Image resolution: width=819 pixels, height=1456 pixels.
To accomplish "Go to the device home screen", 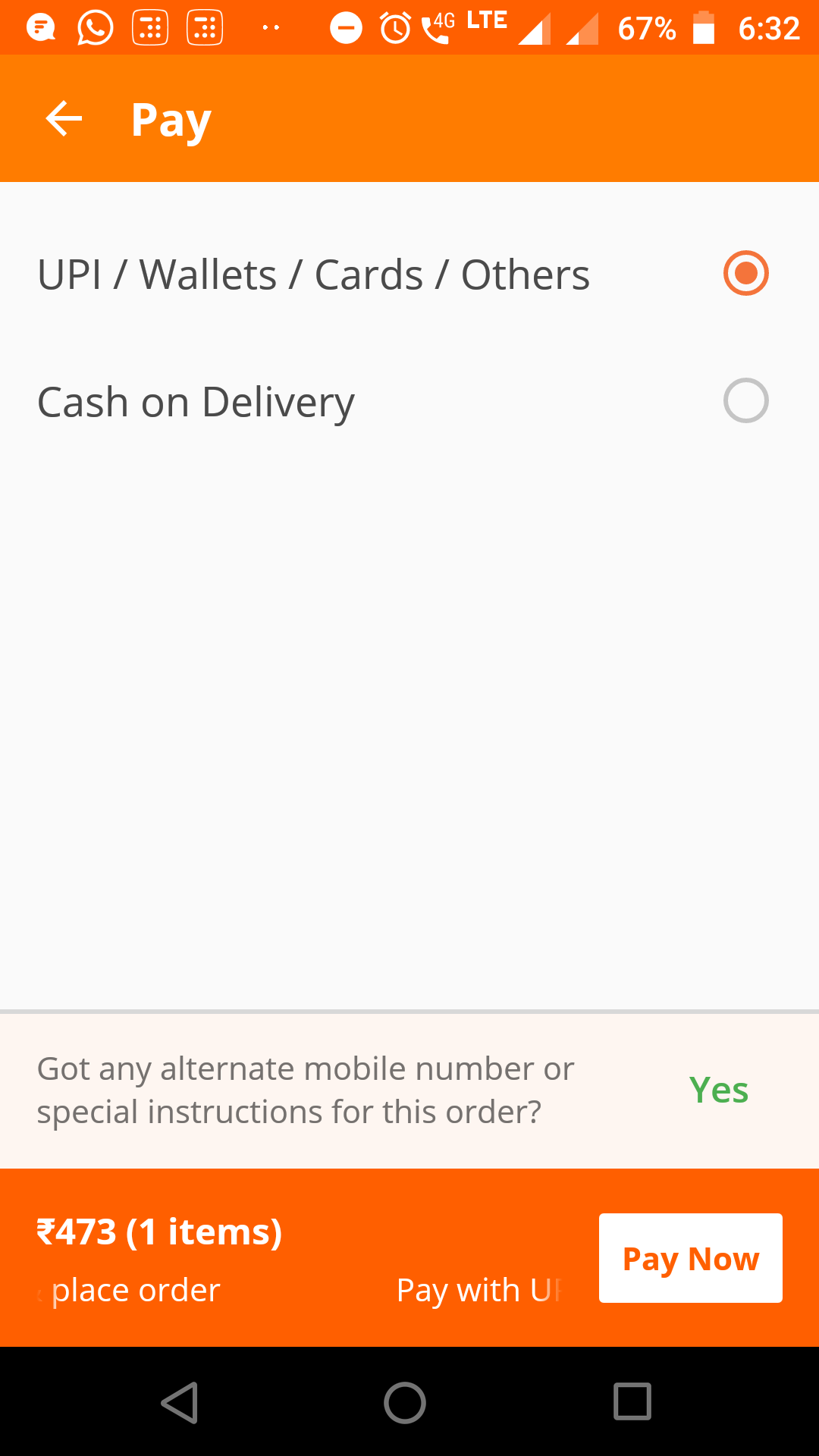I will 405,1401.
